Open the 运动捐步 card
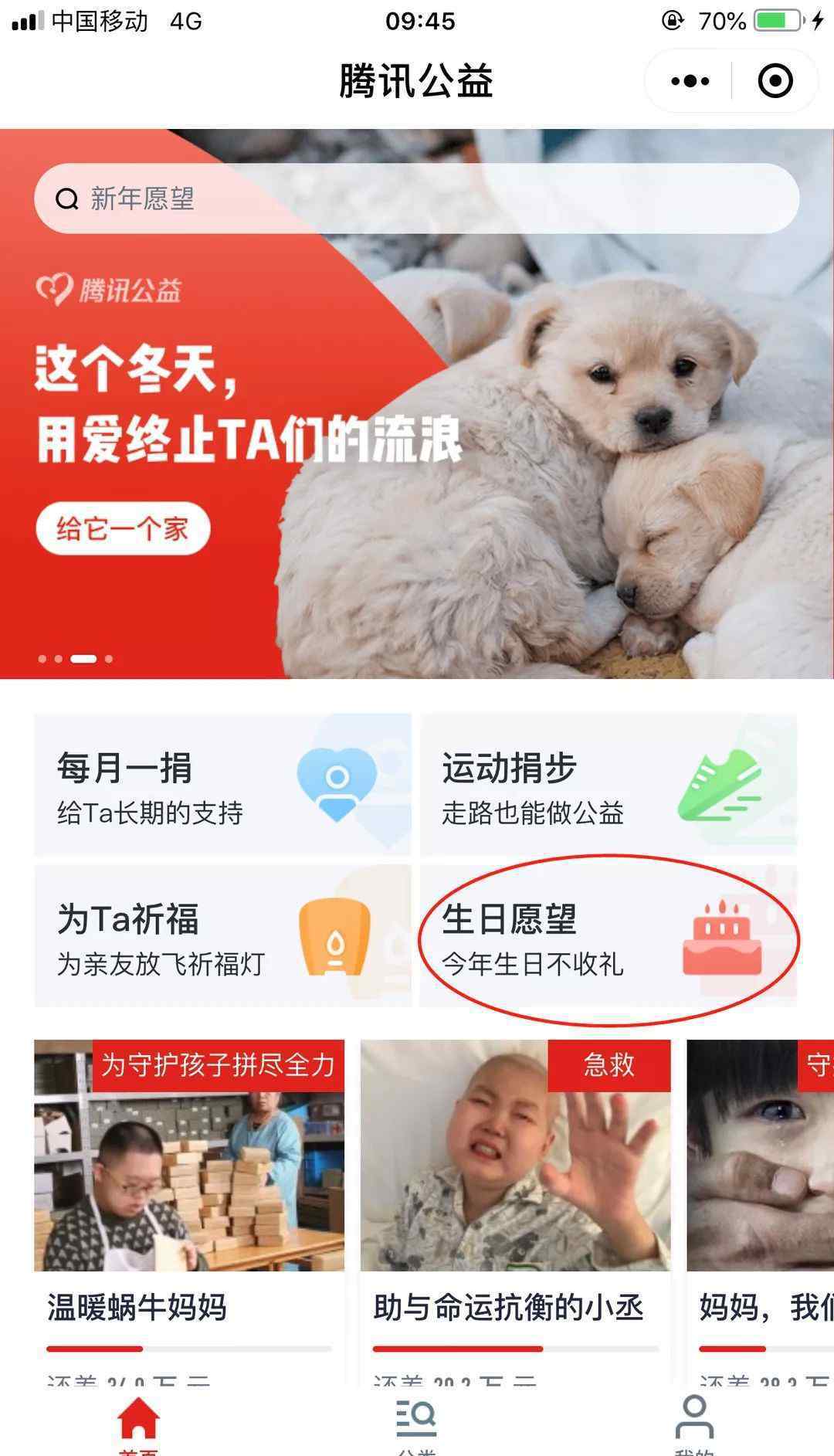The height and width of the screenshot is (1456, 834). coord(609,785)
